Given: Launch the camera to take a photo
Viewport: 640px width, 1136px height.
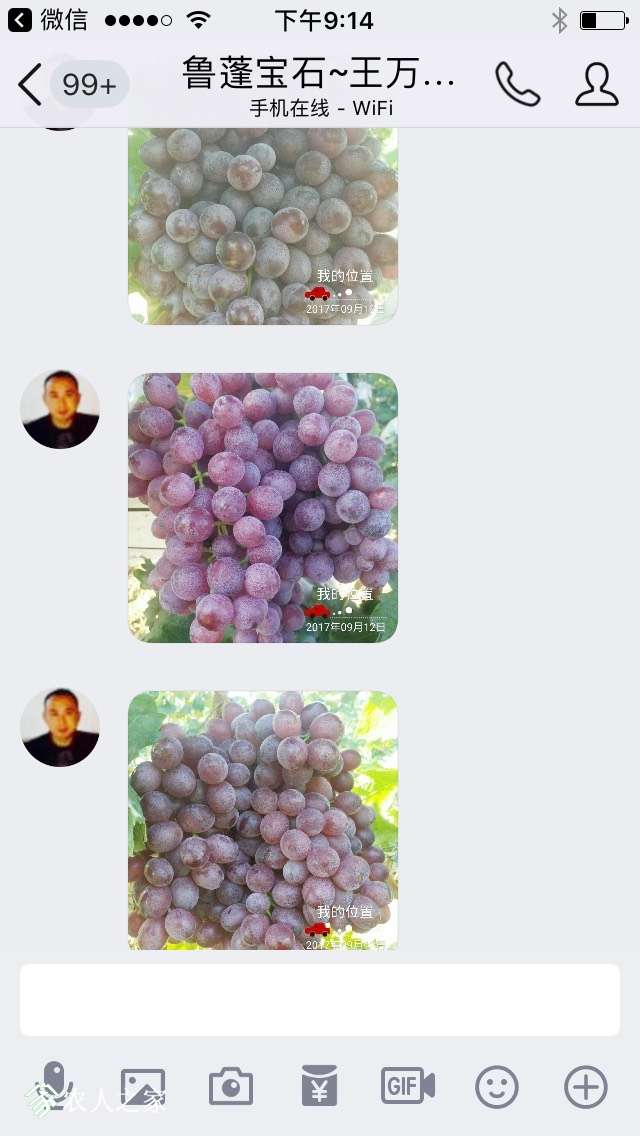Looking at the screenshot, I should pos(230,1086).
